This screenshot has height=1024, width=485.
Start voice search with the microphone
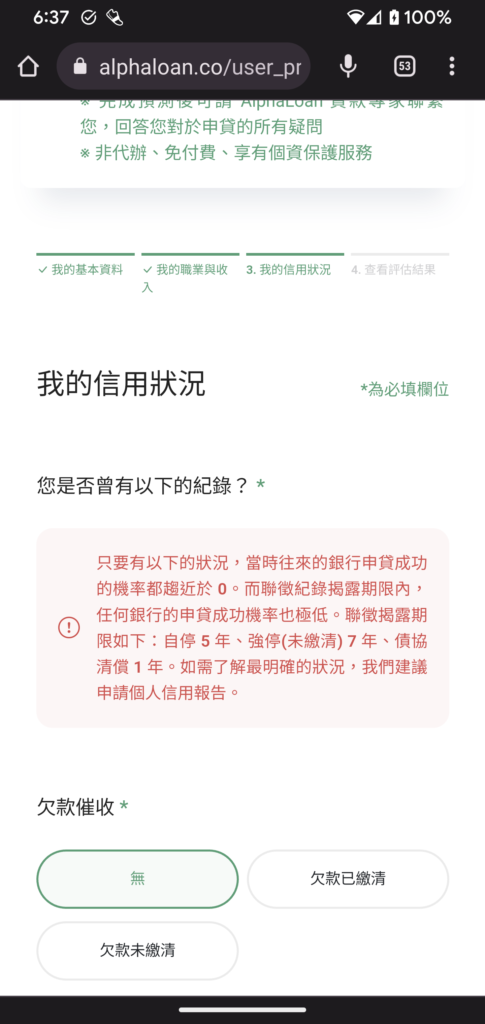[x=349, y=66]
